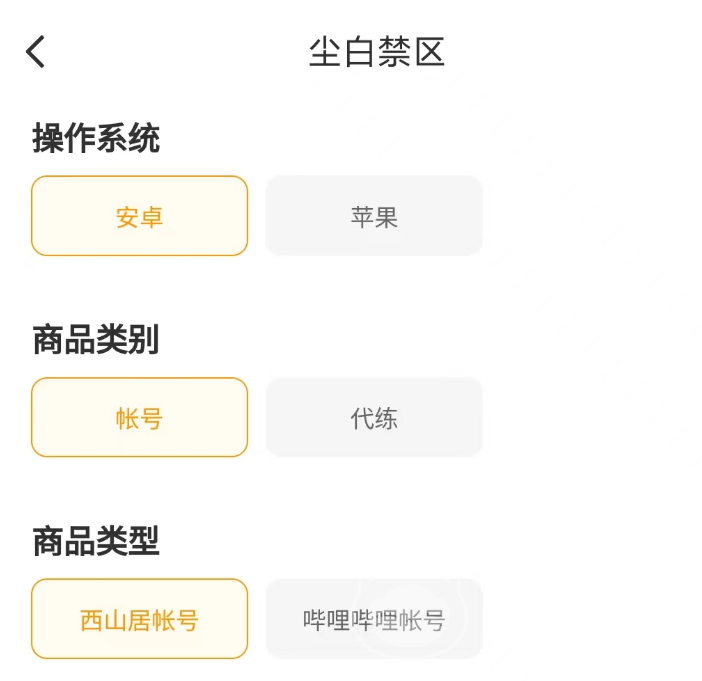Go back from the 尘白禁区 page

[x=36, y=52]
